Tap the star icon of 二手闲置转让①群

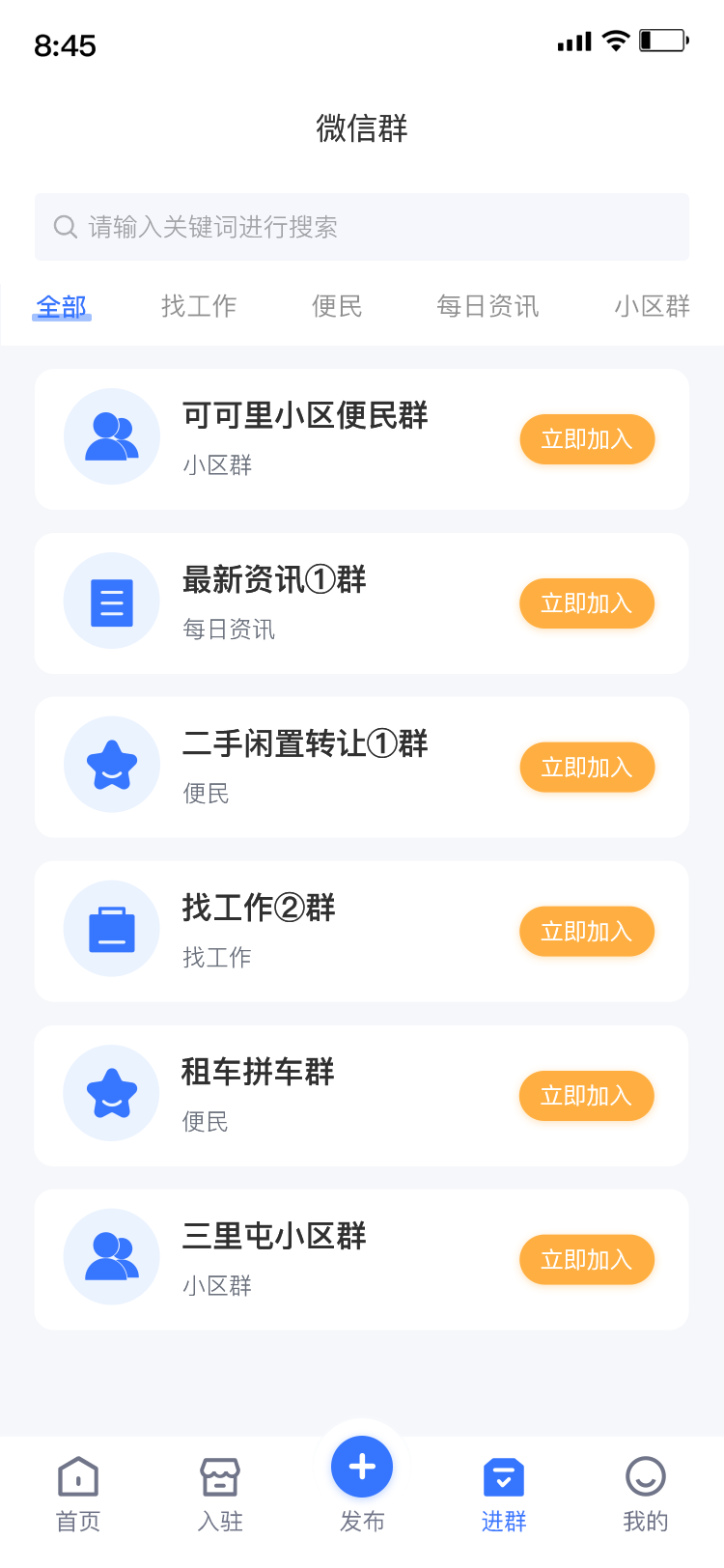111,765
